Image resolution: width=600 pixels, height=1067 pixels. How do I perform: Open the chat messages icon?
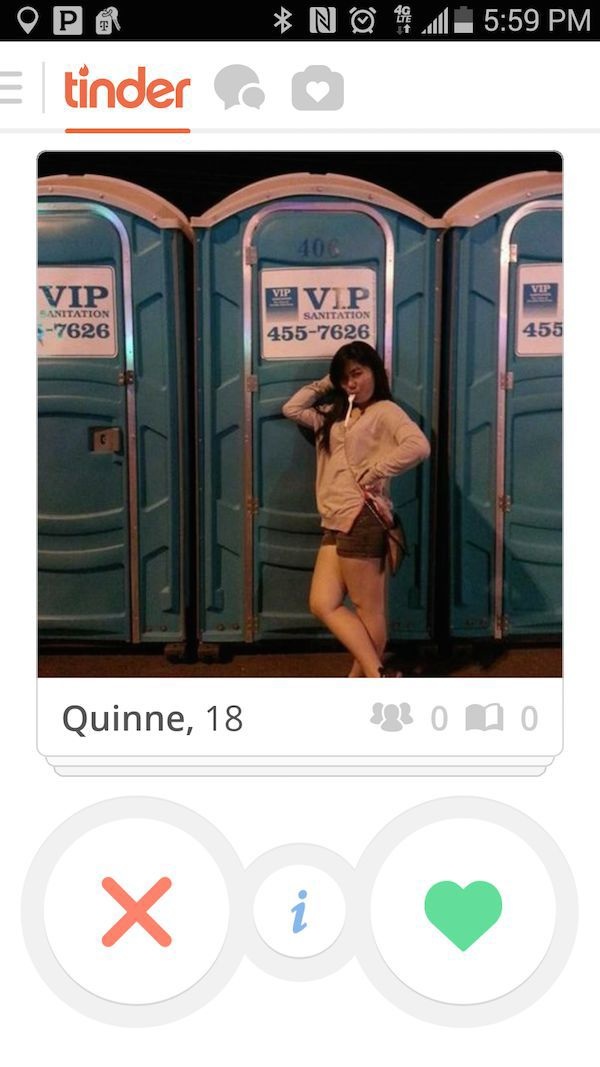pyautogui.click(x=240, y=89)
